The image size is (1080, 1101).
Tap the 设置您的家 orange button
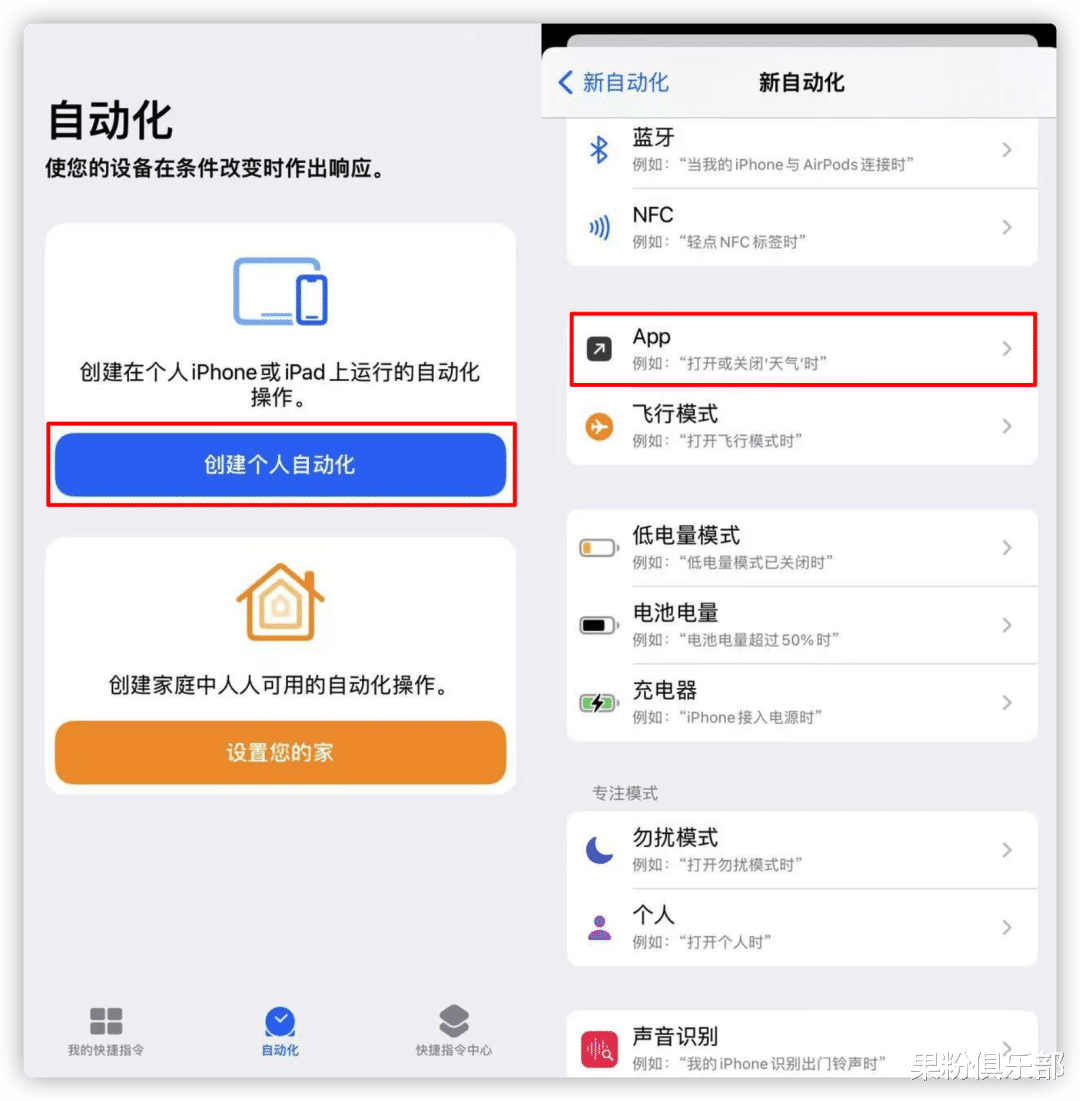pos(280,753)
